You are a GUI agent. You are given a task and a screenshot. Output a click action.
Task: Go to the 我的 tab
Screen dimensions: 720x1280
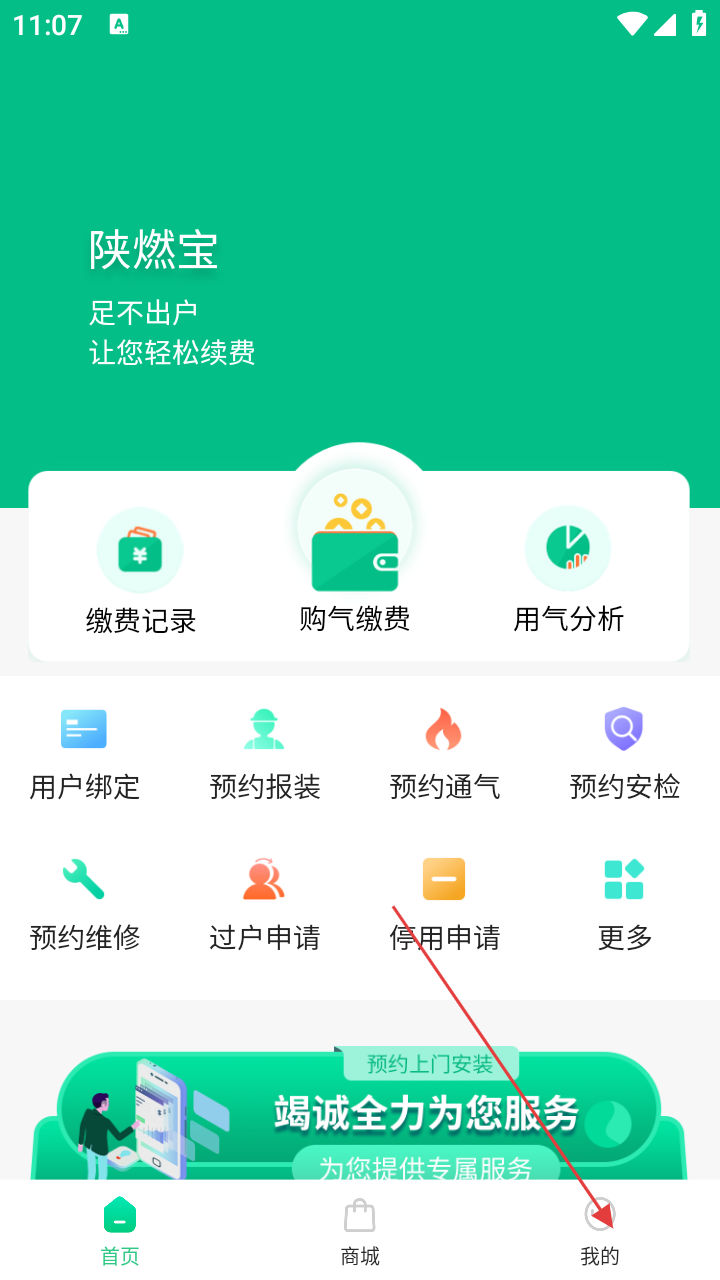click(600, 1232)
